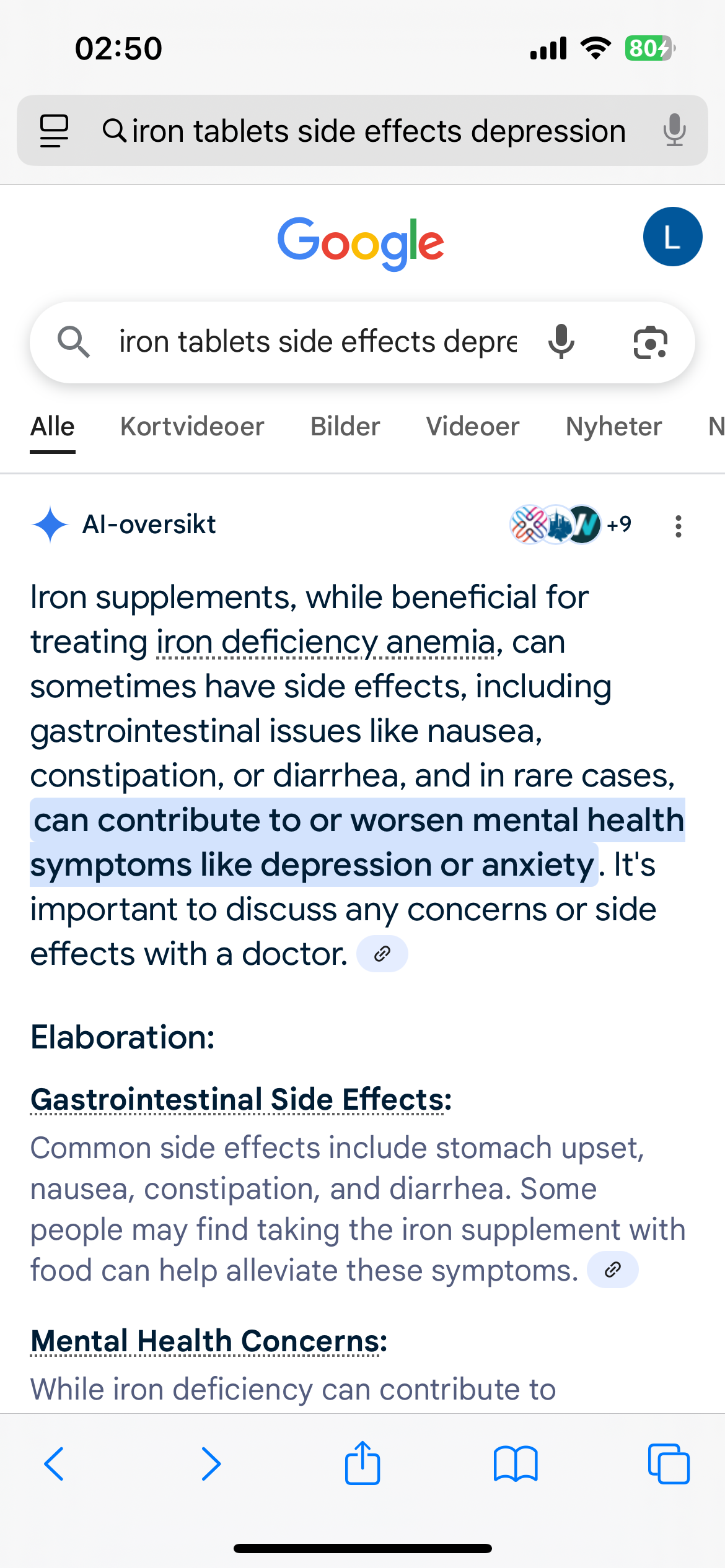
Task: Edit the Google search box query
Action: tap(317, 342)
